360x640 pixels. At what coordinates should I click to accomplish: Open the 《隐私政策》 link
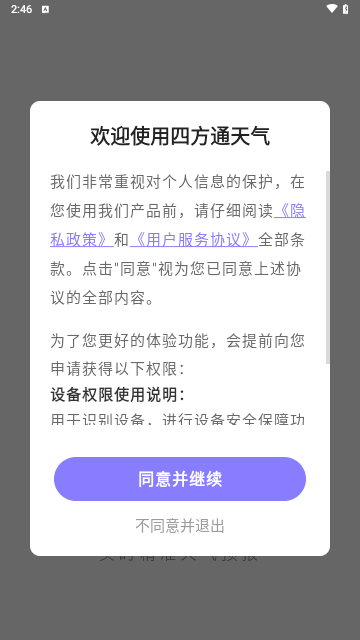[x=81, y=240]
